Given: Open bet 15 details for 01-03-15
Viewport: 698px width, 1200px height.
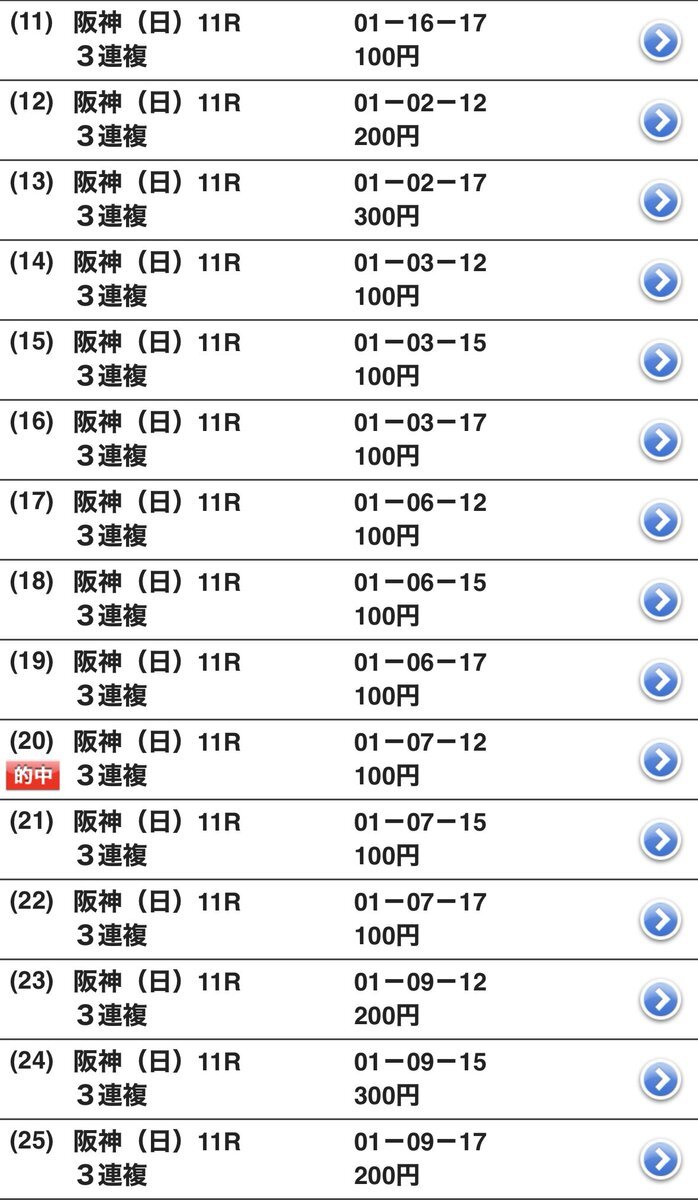Looking at the screenshot, I should 349,360.
